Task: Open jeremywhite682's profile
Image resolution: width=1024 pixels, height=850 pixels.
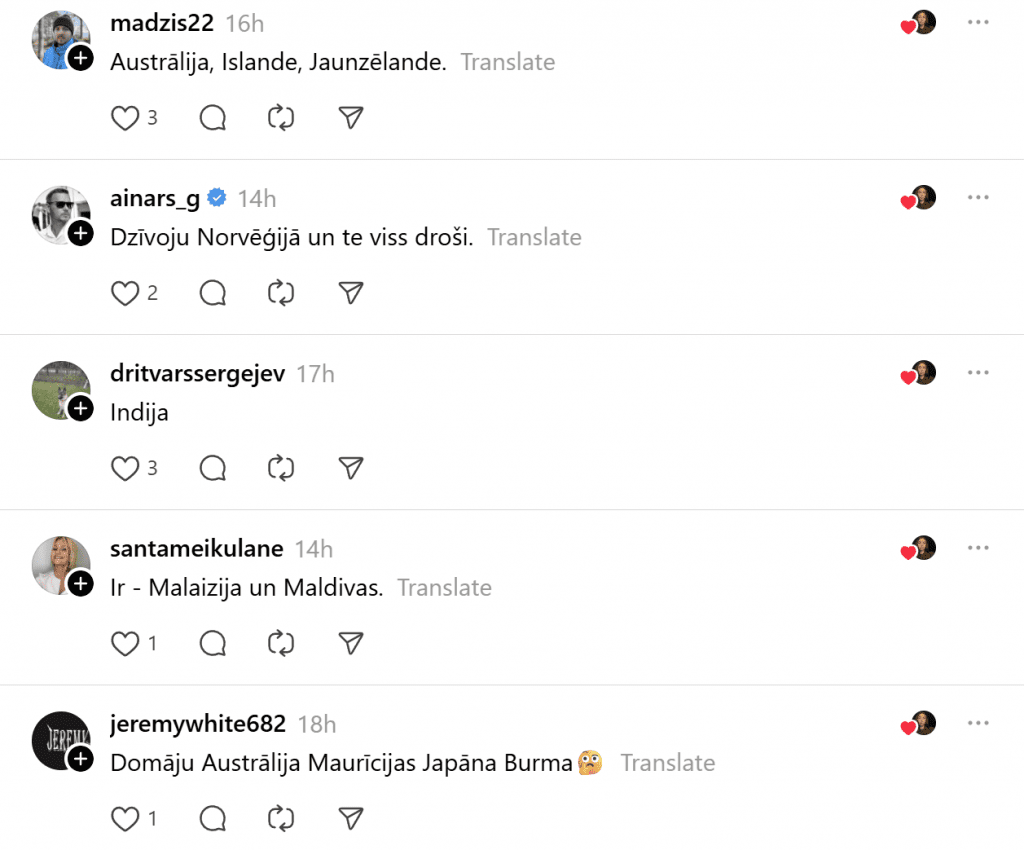Action: [x=198, y=724]
